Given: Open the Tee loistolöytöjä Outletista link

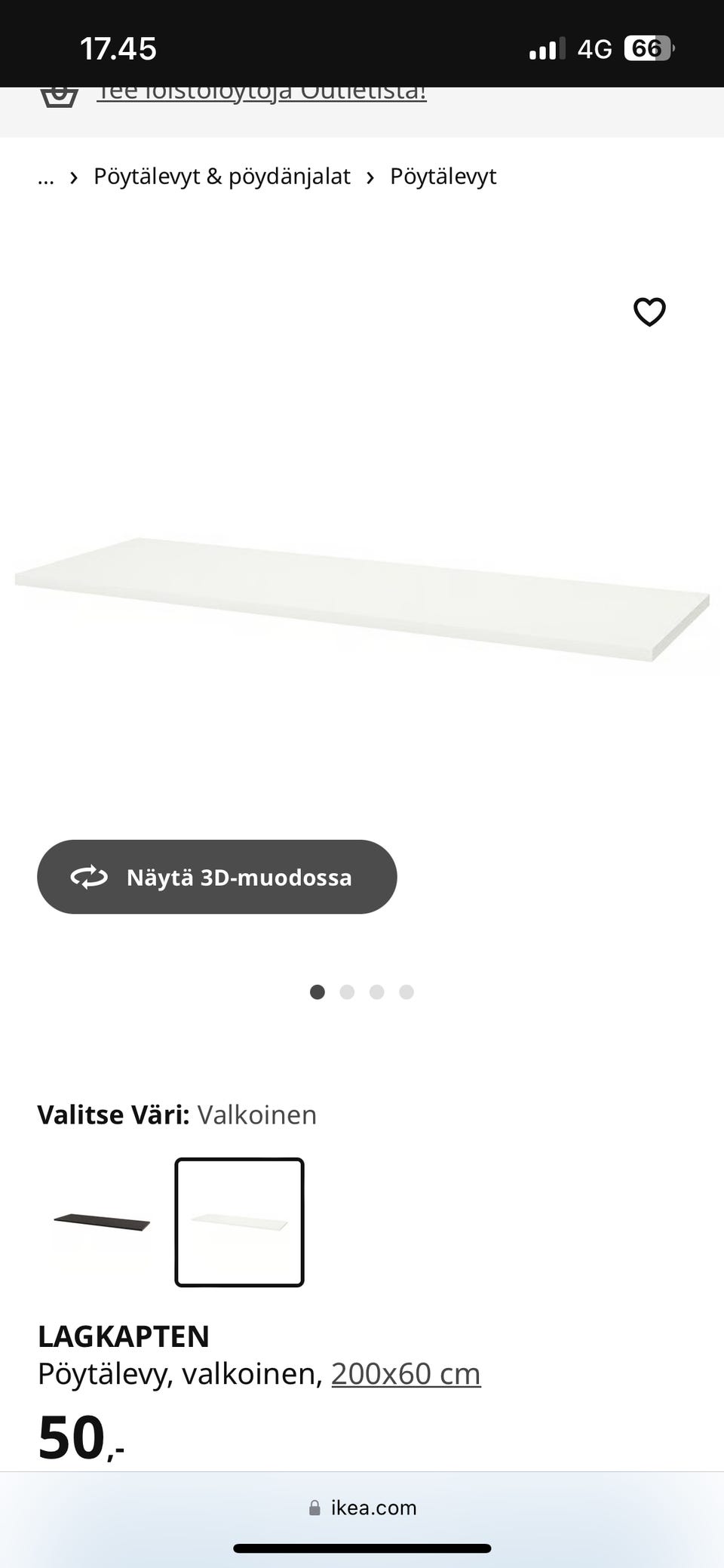Looking at the screenshot, I should [261, 91].
